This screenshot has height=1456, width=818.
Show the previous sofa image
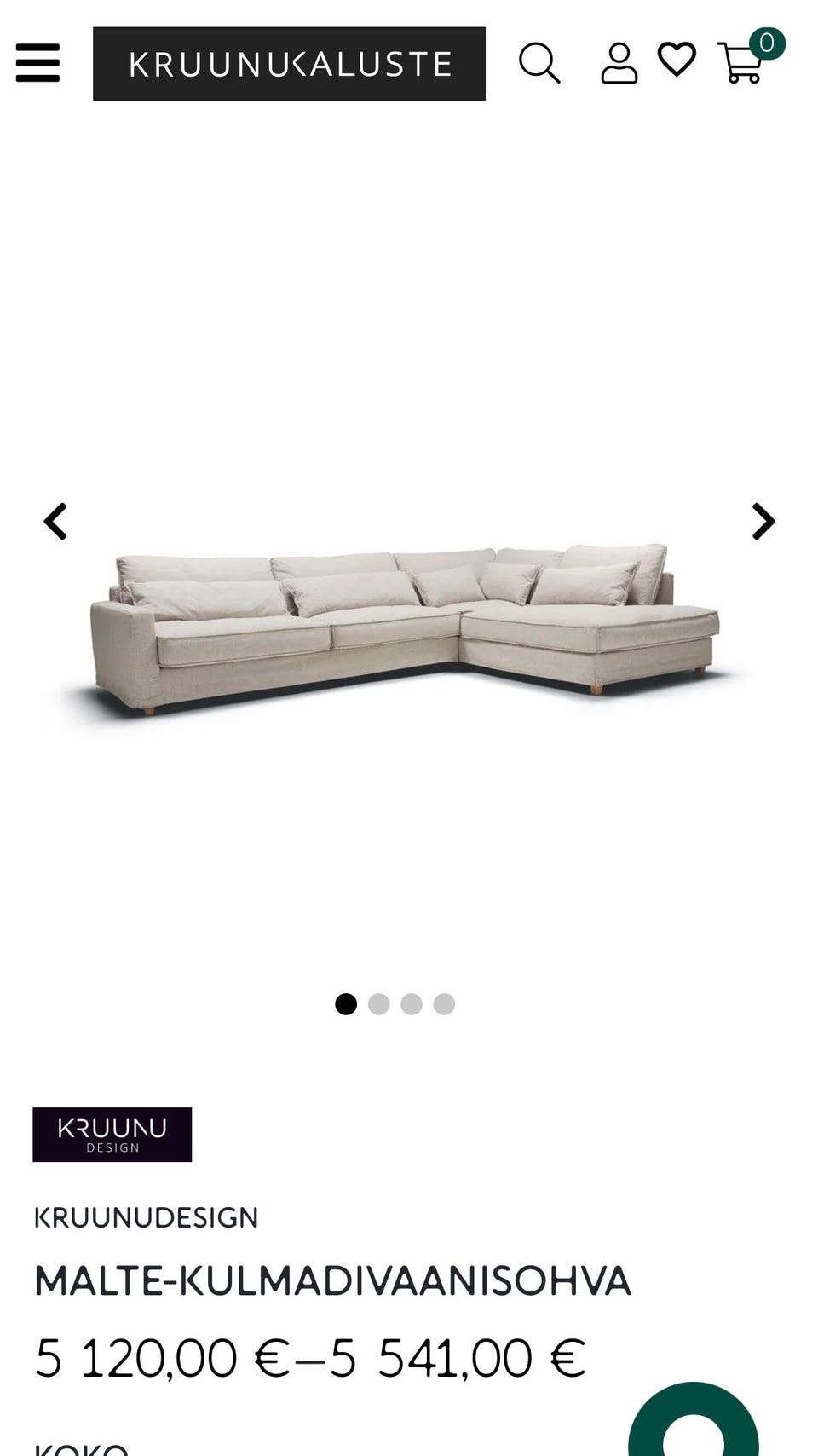coord(55,522)
